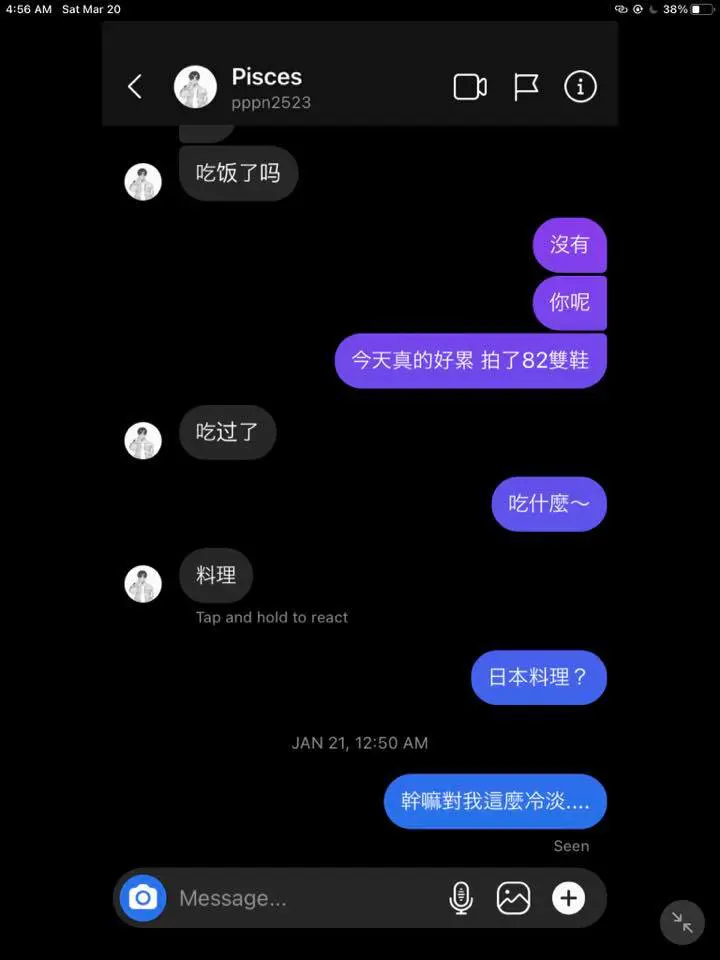This screenshot has width=720, height=960.
Task: Record a voice message with the microphone
Action: [460, 898]
